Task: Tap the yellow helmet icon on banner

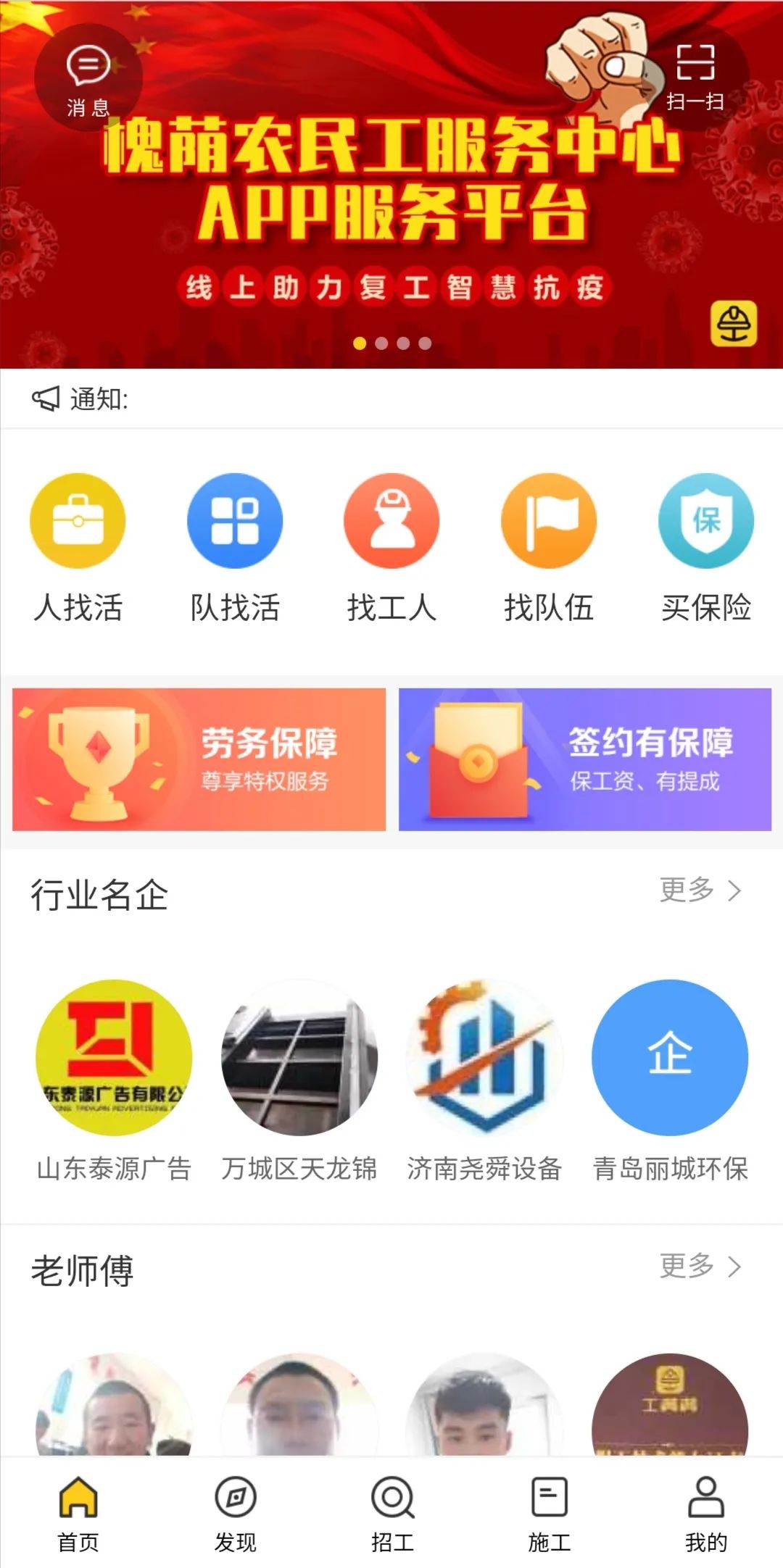Action: pyautogui.click(x=734, y=323)
